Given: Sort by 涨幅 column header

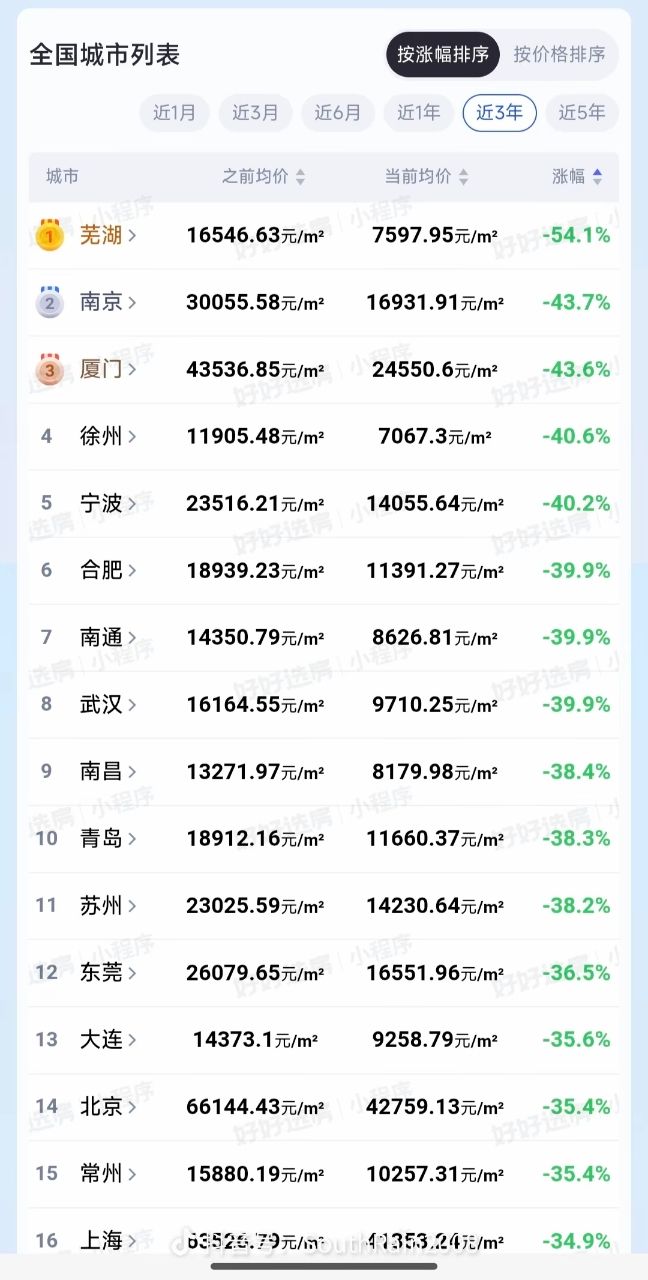Looking at the screenshot, I should (x=577, y=177).
